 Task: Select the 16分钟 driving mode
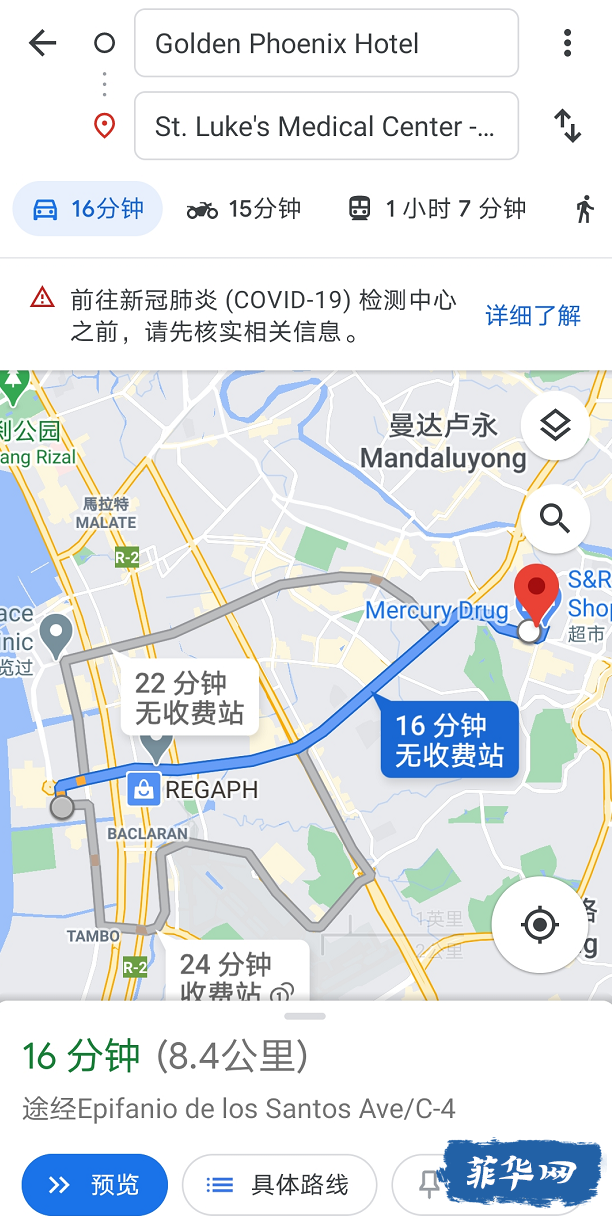point(88,209)
